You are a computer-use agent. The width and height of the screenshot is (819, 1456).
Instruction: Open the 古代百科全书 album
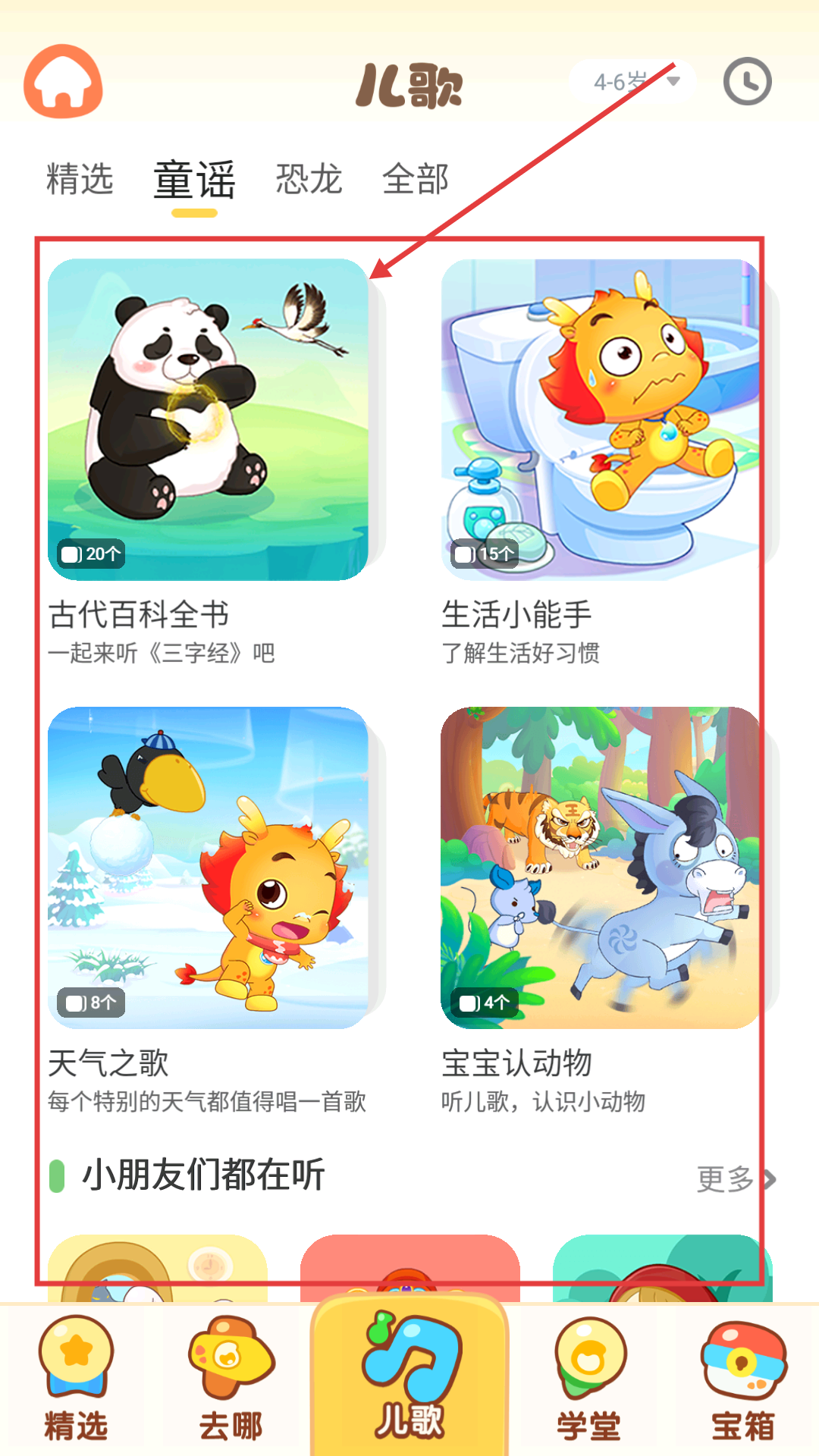tap(208, 420)
